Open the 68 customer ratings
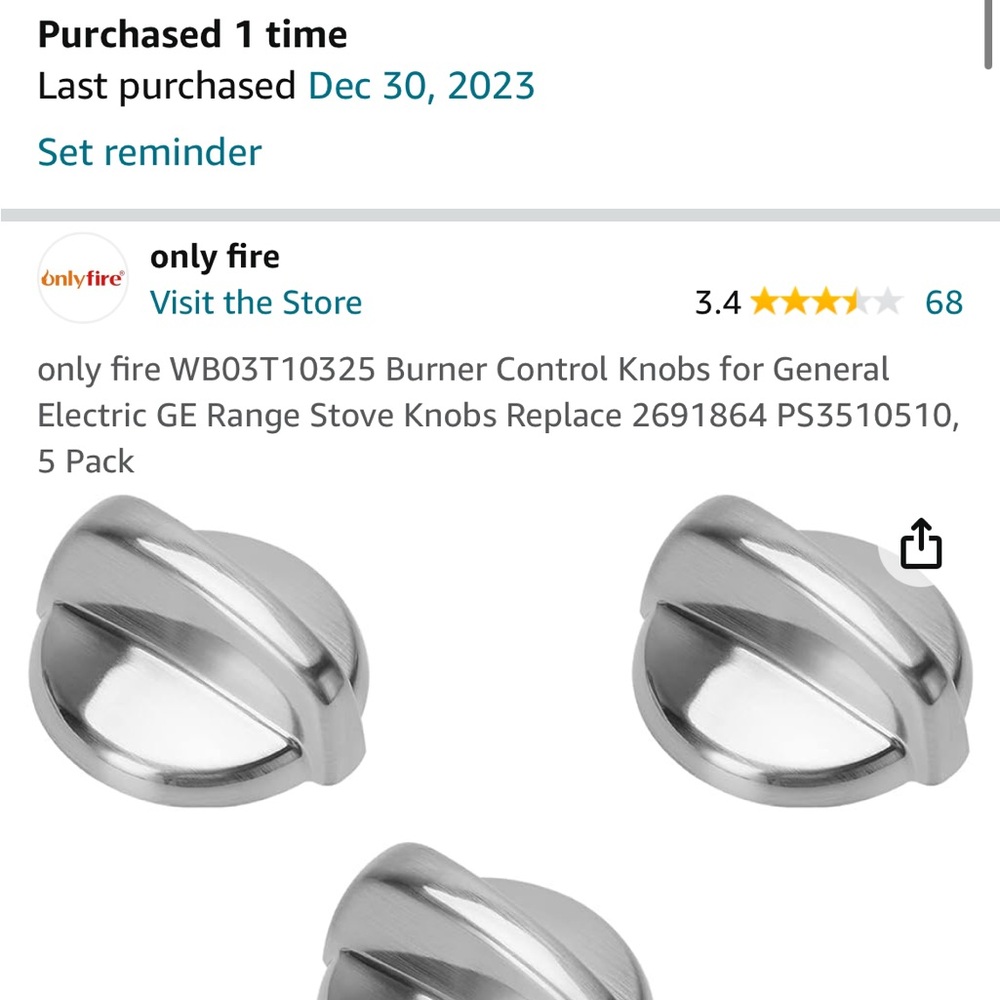Image resolution: width=1000 pixels, height=1000 pixels. tap(943, 302)
